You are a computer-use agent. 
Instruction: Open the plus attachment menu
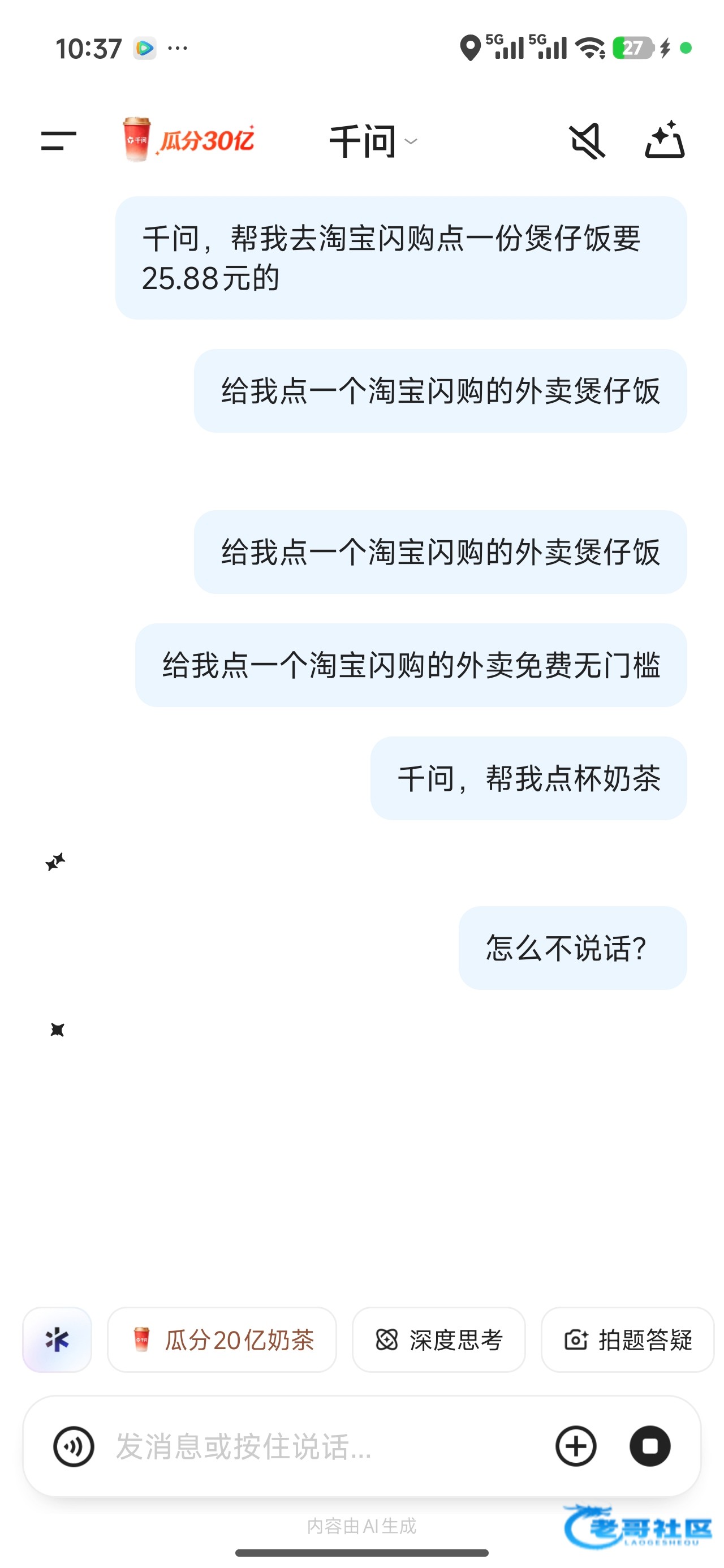coord(575,1446)
